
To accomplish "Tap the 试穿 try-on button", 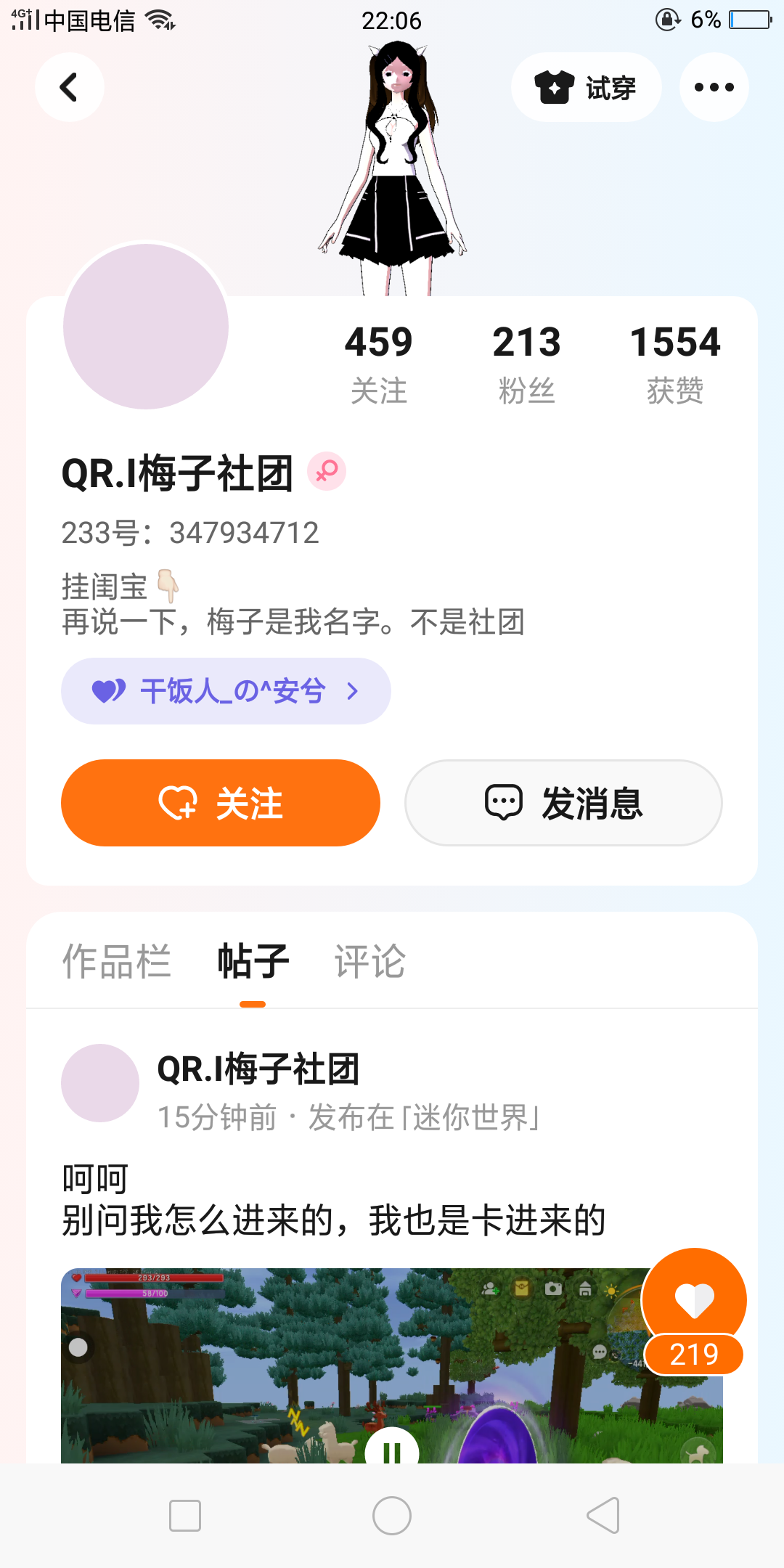I will [586, 87].
